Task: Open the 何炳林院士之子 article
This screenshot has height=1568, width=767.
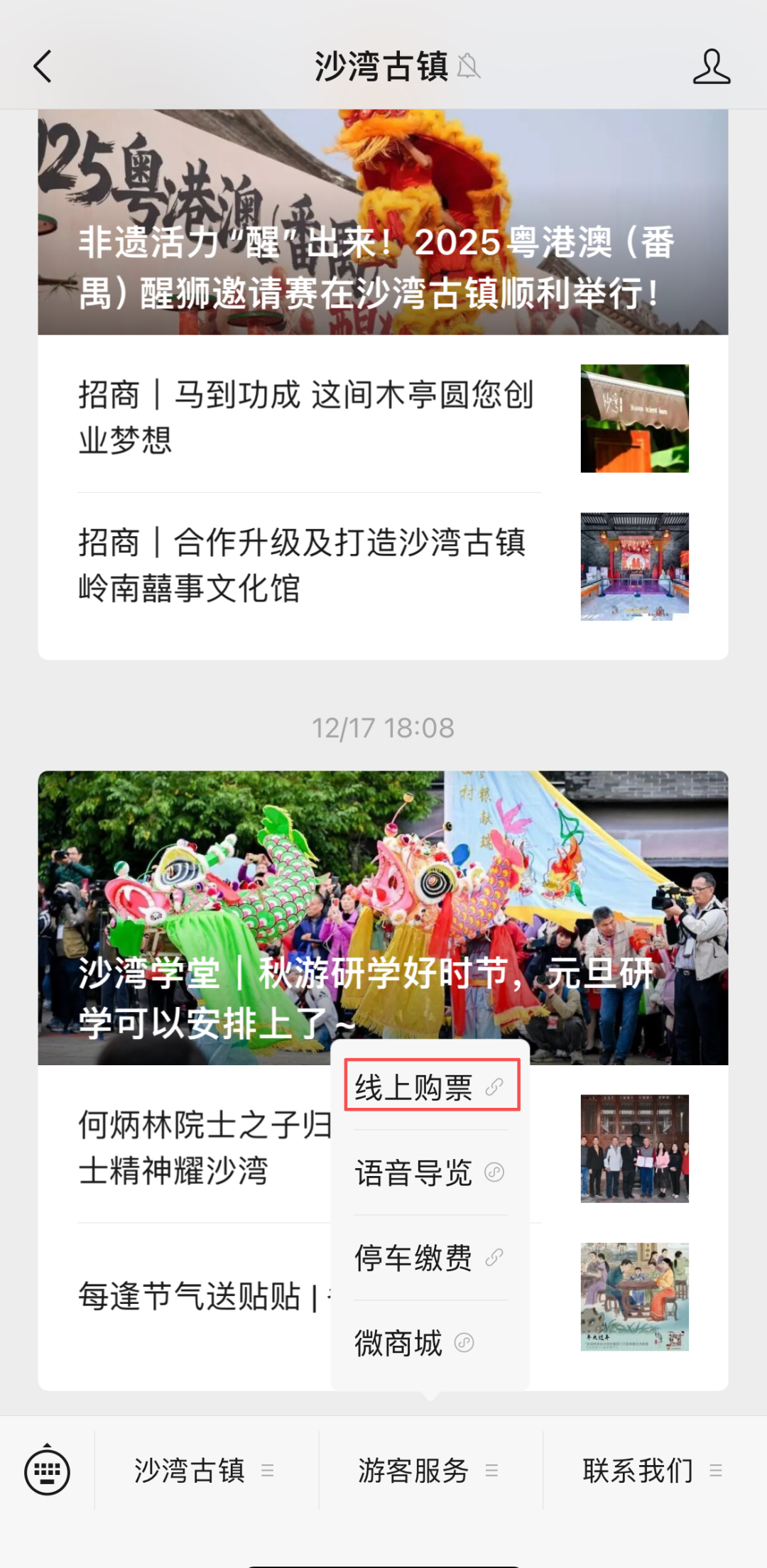Action: click(x=202, y=1148)
